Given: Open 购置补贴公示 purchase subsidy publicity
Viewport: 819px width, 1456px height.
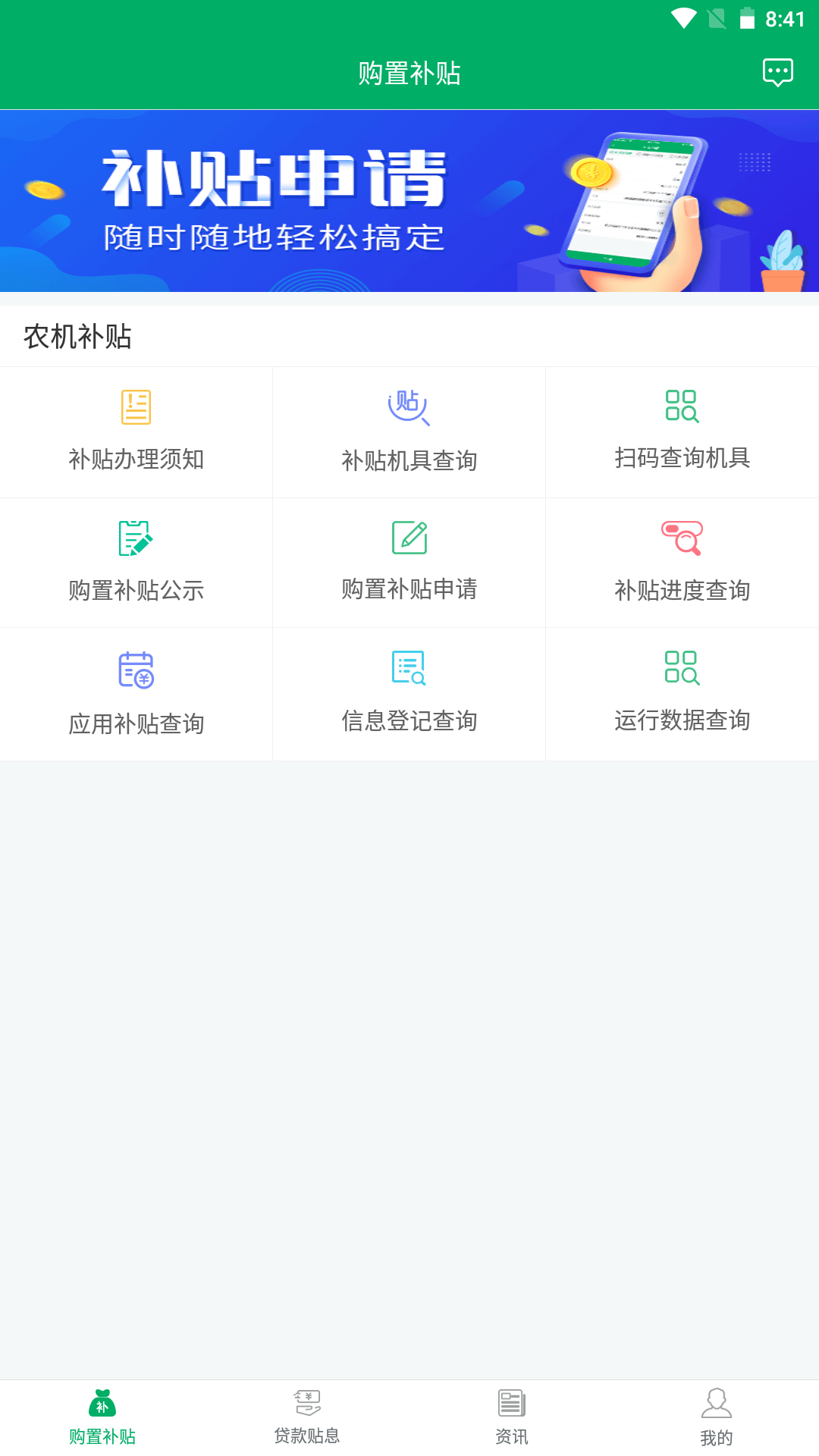Looking at the screenshot, I should [136, 563].
